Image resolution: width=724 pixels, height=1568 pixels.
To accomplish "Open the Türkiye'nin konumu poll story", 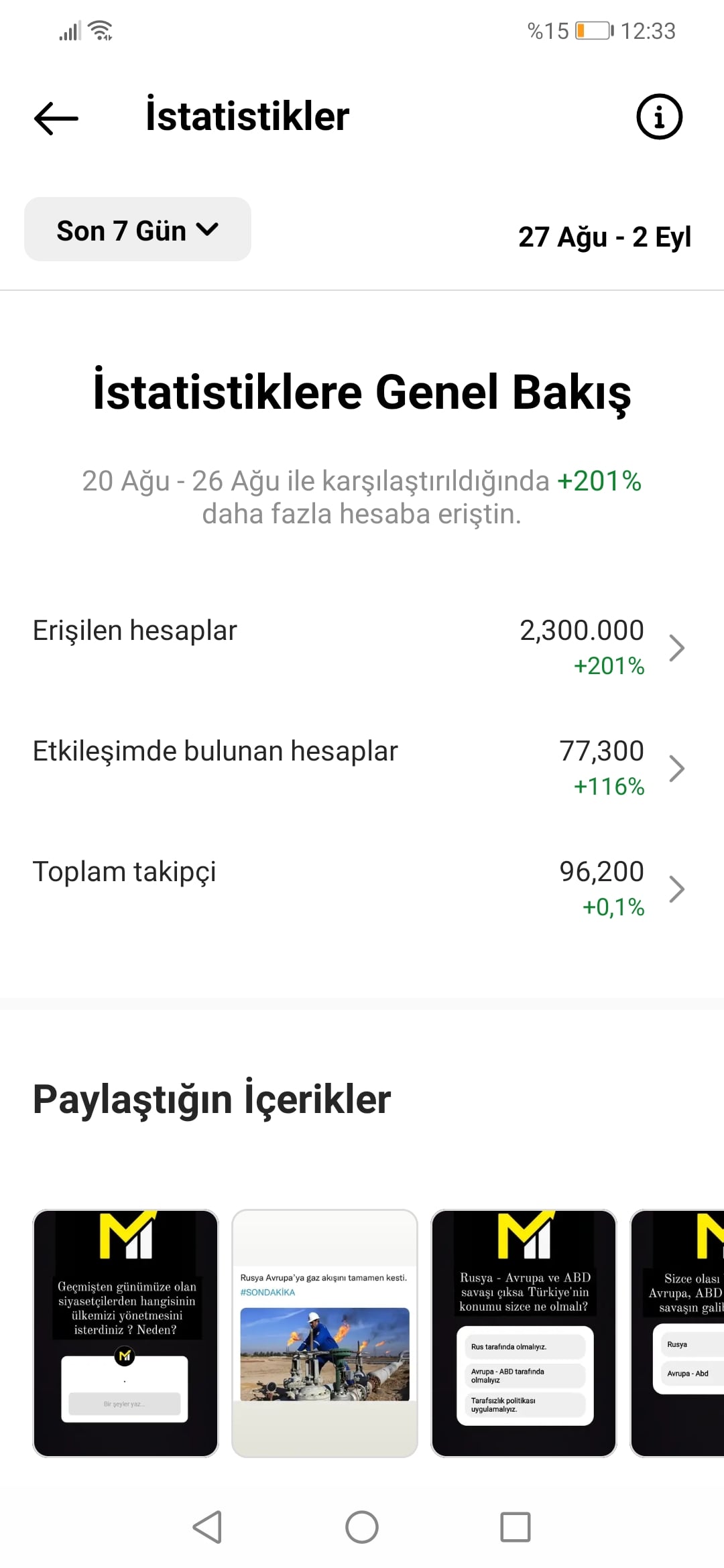I will pyautogui.click(x=524, y=1333).
